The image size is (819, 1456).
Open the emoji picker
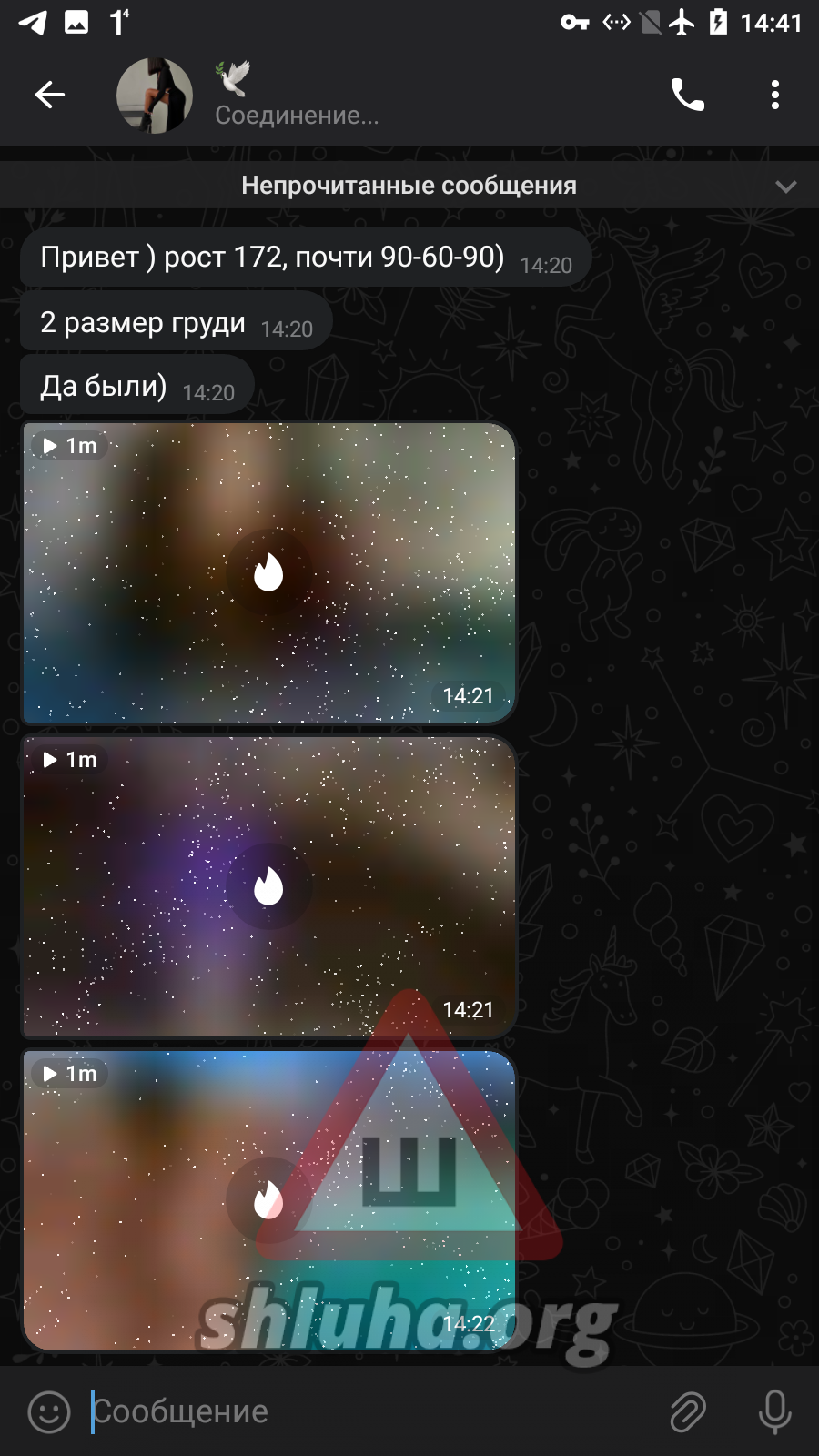(x=49, y=1412)
